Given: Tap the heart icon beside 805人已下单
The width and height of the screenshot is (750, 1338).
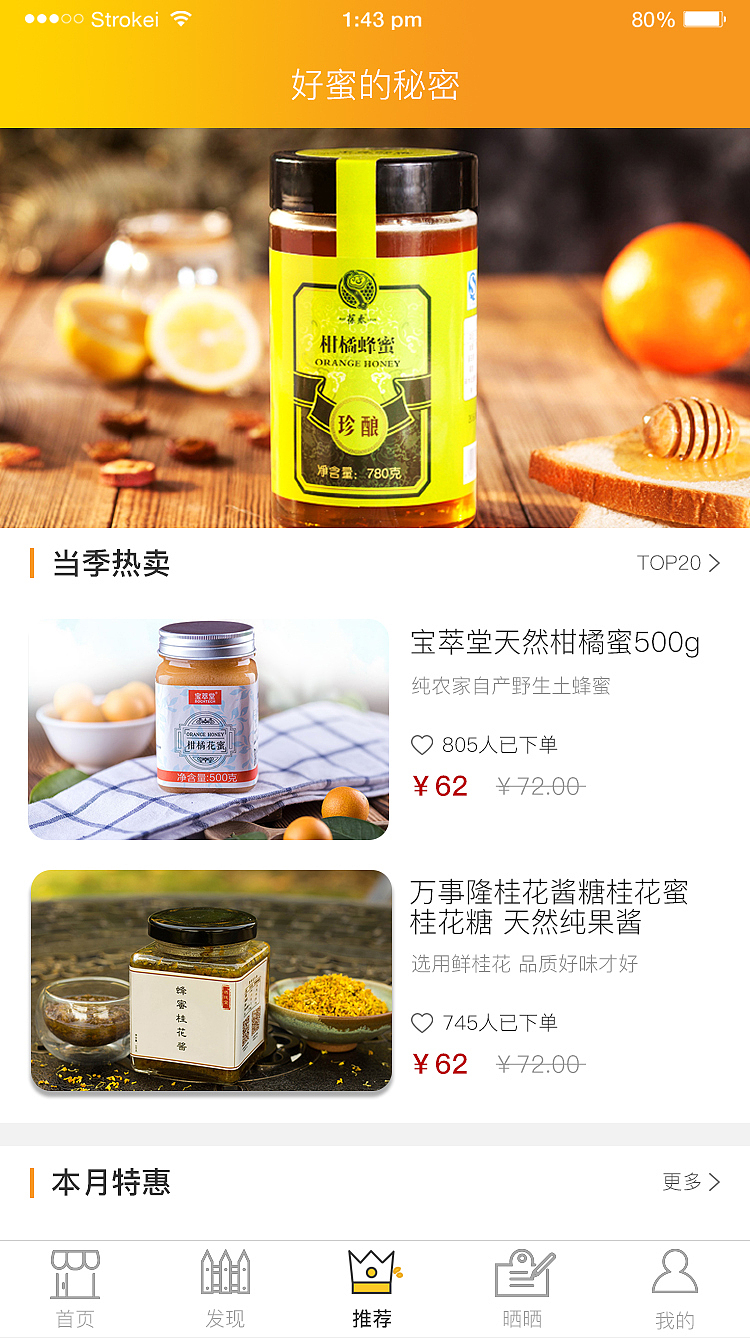Looking at the screenshot, I should coord(424,744).
